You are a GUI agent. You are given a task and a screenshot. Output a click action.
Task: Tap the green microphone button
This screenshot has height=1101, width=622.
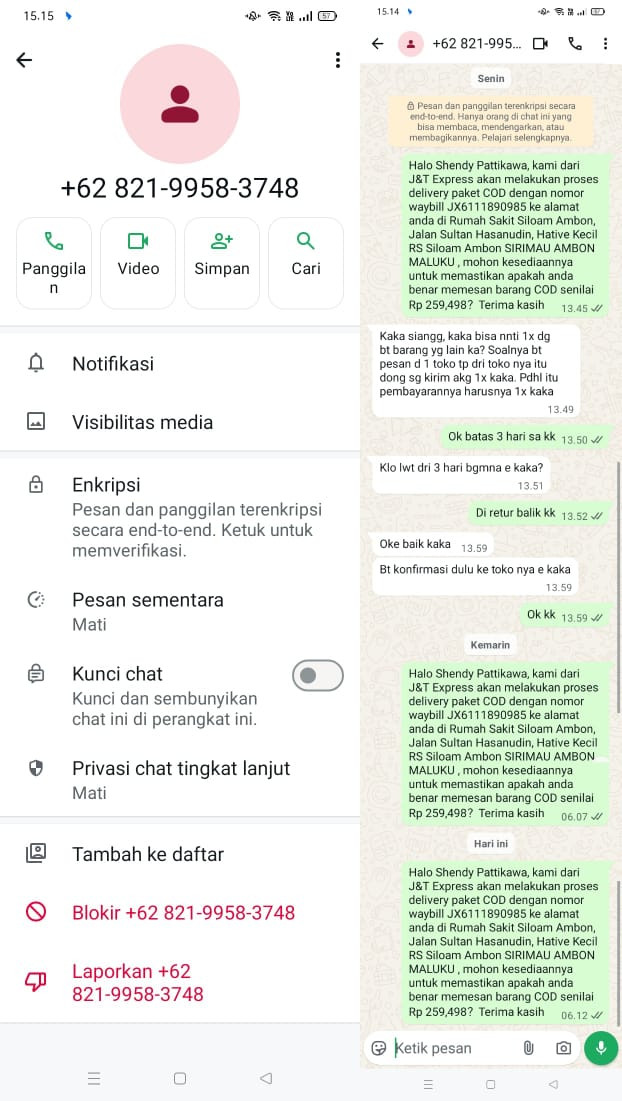click(601, 1048)
